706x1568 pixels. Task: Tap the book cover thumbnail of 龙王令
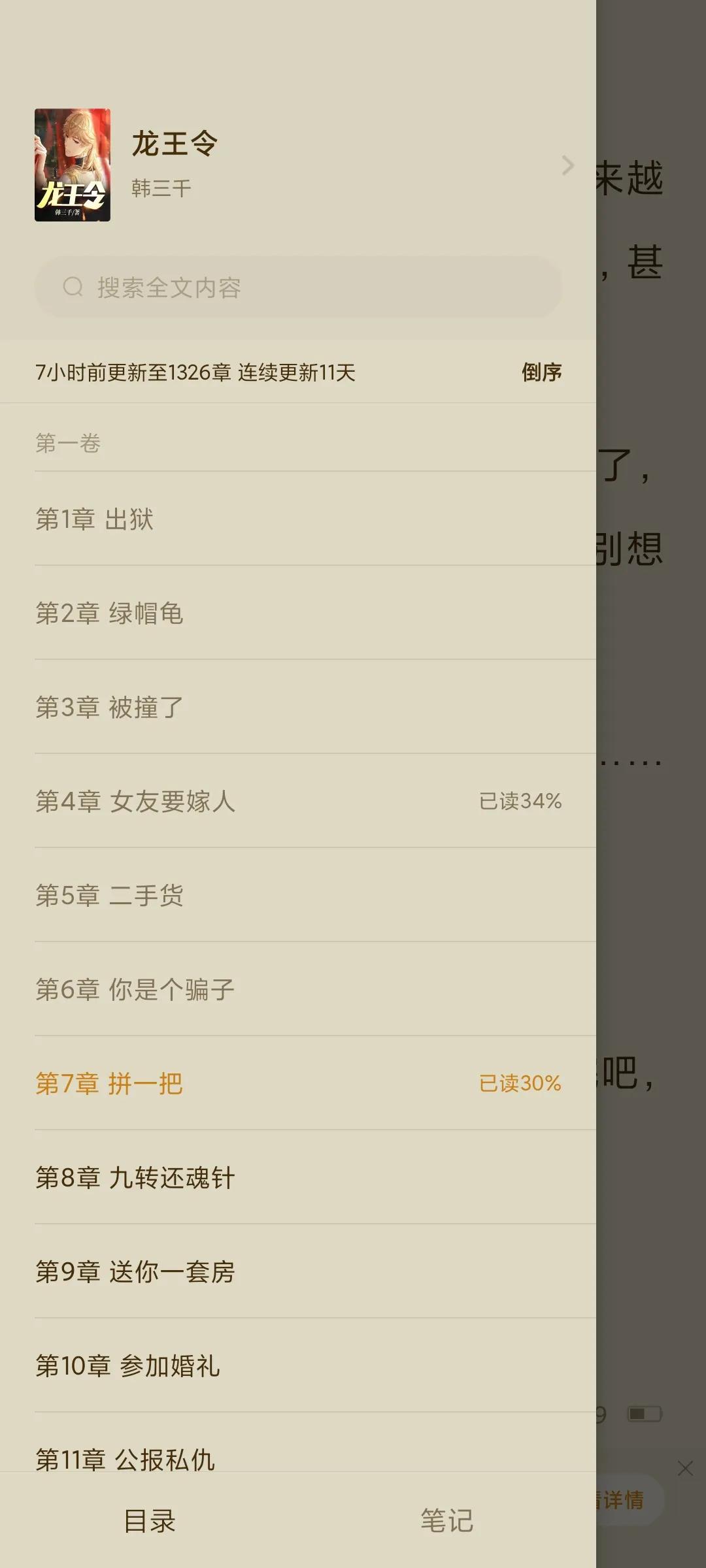[72, 163]
